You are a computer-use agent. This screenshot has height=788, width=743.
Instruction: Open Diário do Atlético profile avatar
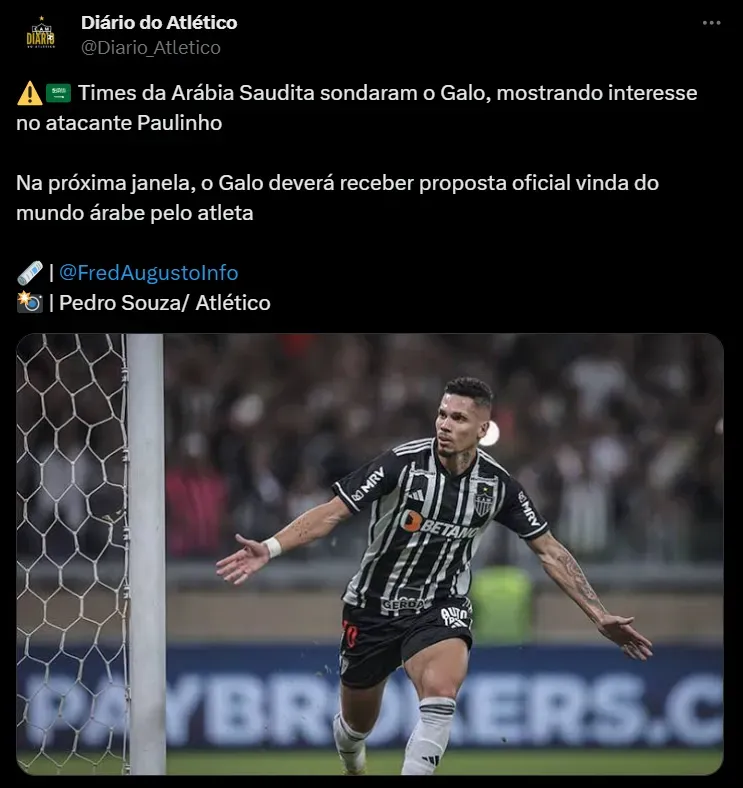pos(40,35)
